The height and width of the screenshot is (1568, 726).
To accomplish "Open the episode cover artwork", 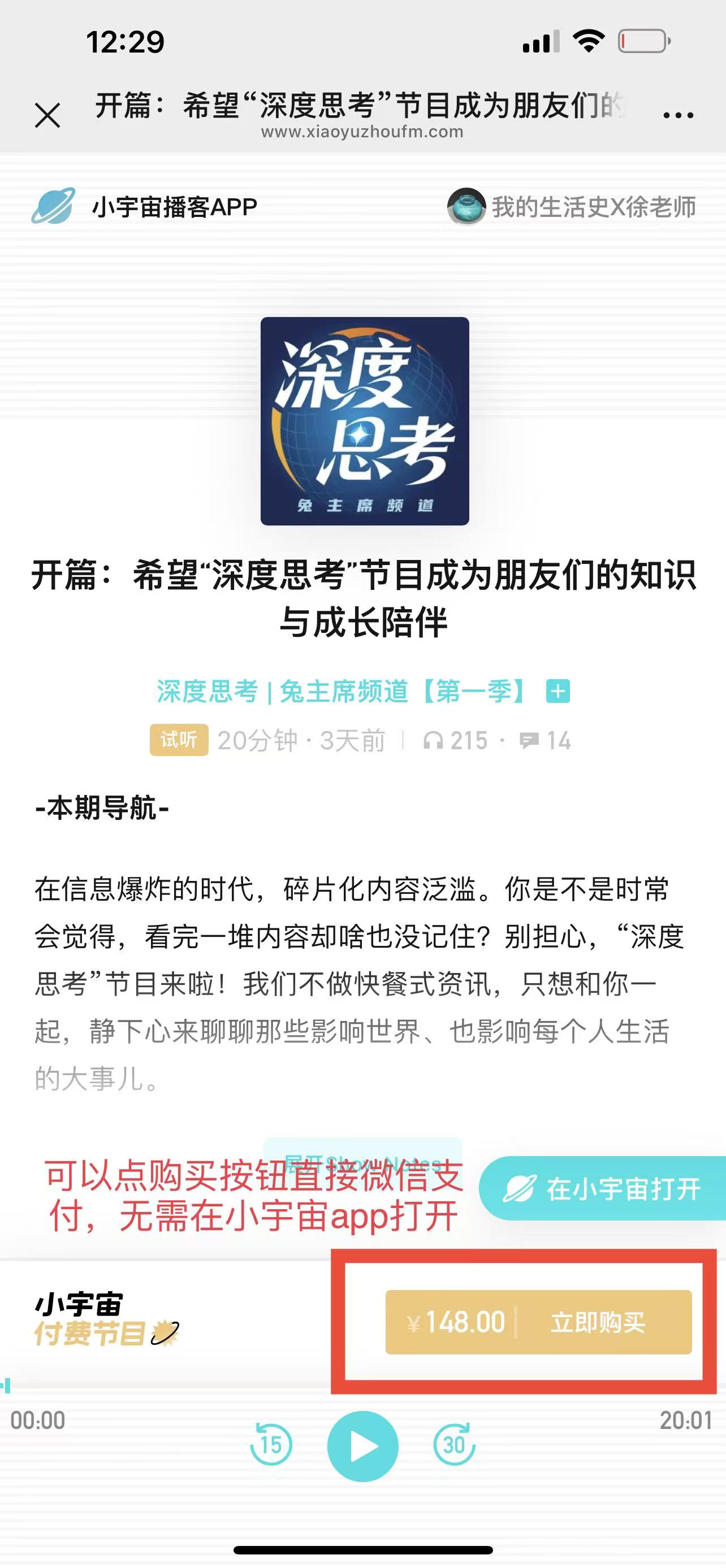I will click(x=364, y=420).
